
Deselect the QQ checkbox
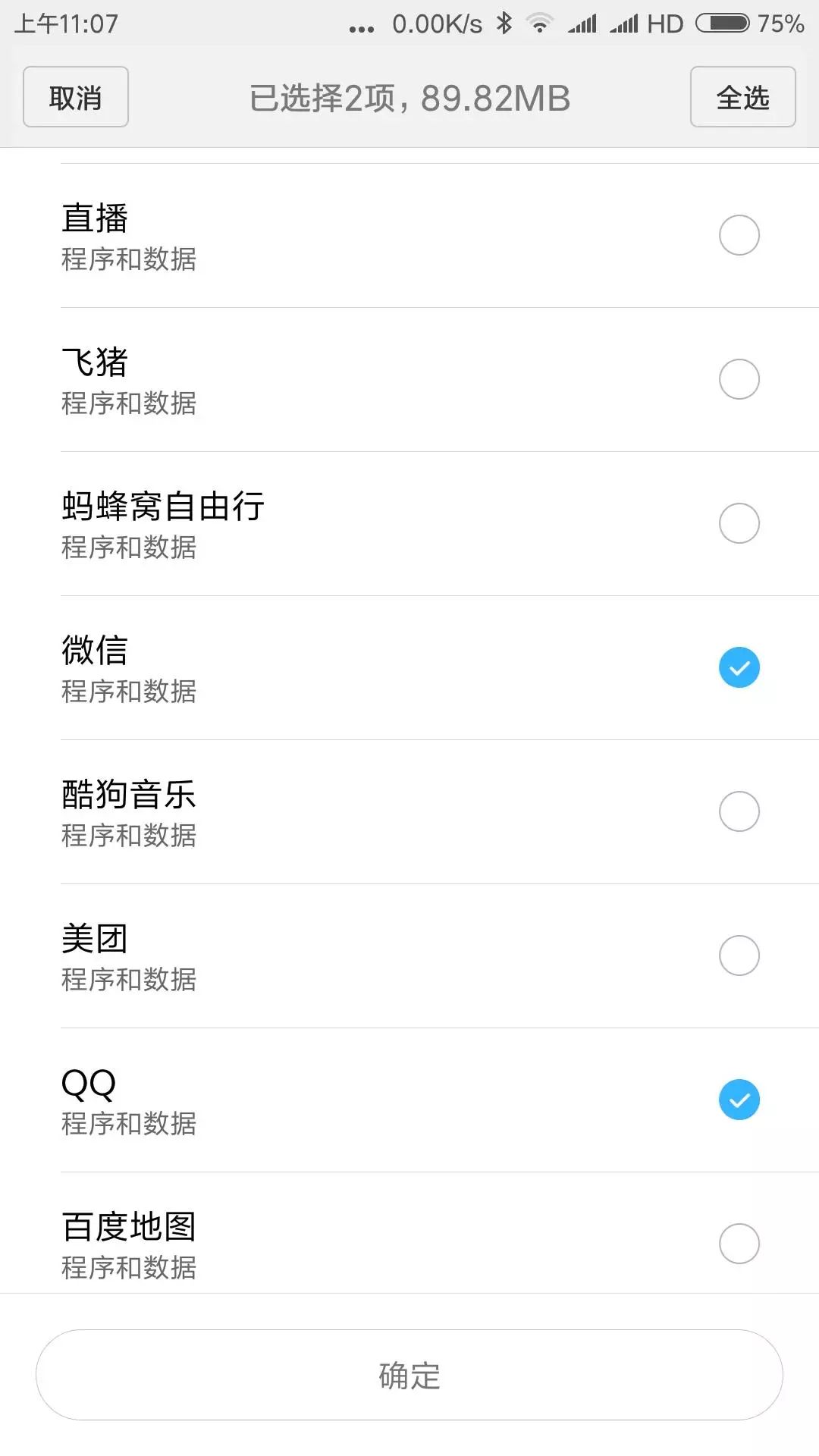pos(739,1100)
